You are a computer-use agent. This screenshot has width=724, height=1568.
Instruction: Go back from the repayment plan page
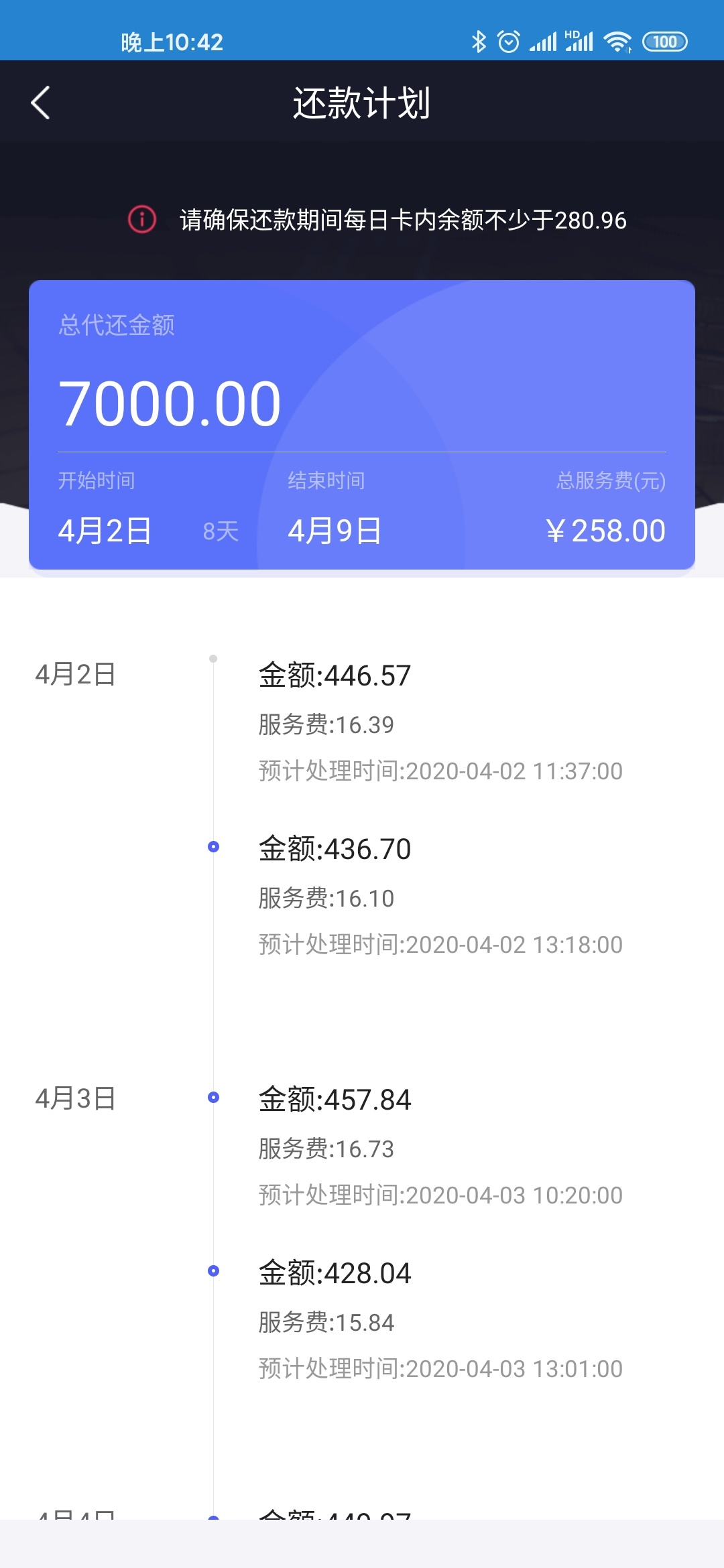[40, 103]
